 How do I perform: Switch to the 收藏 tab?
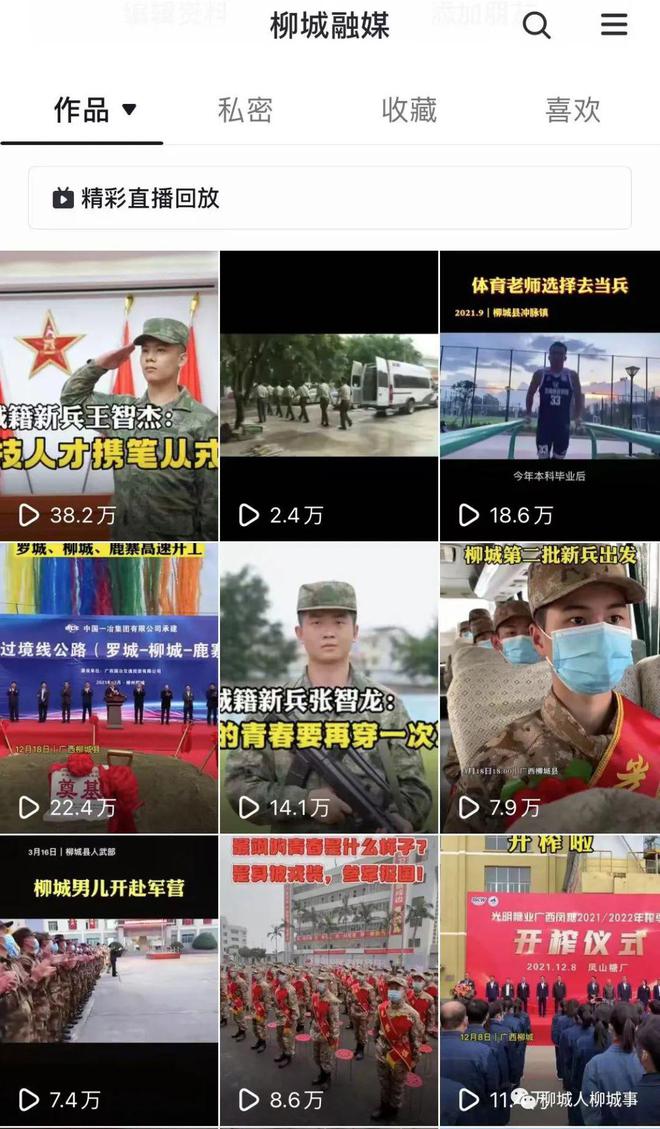click(x=409, y=110)
